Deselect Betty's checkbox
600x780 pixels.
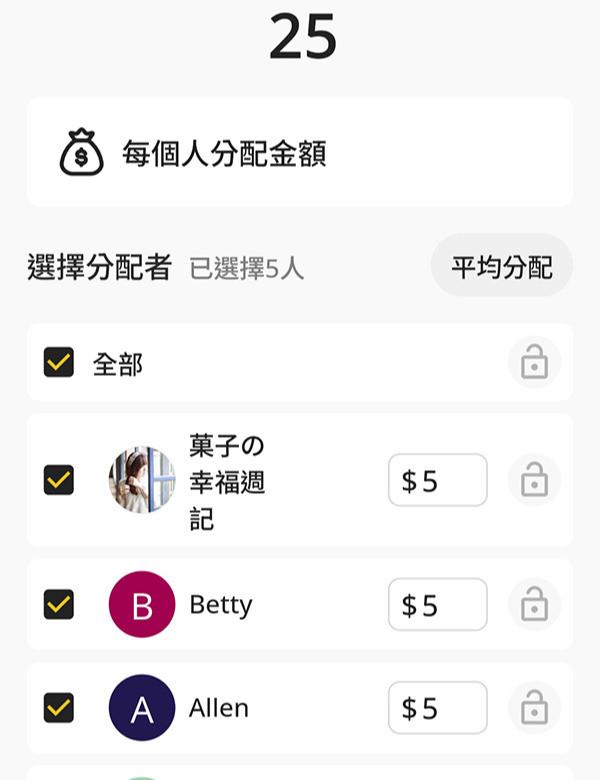pos(59,604)
